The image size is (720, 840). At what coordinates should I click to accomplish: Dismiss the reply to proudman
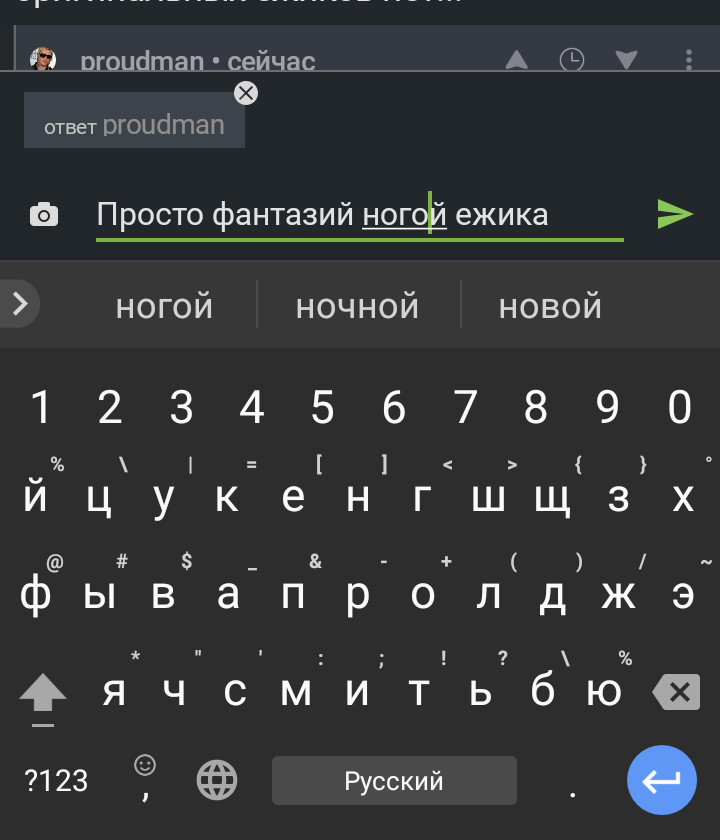[x=245, y=93]
